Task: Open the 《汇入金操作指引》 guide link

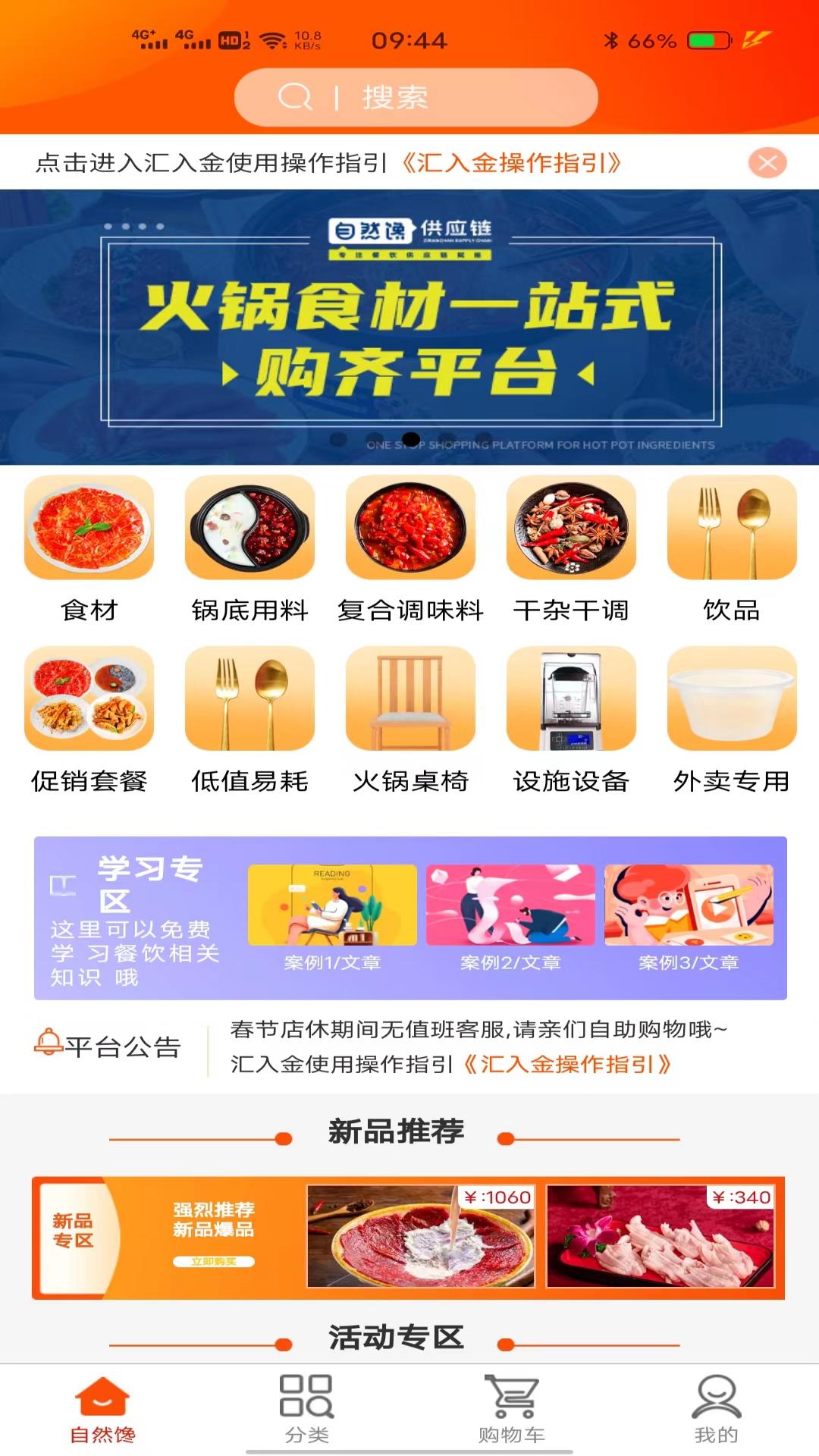Action: coord(517,162)
